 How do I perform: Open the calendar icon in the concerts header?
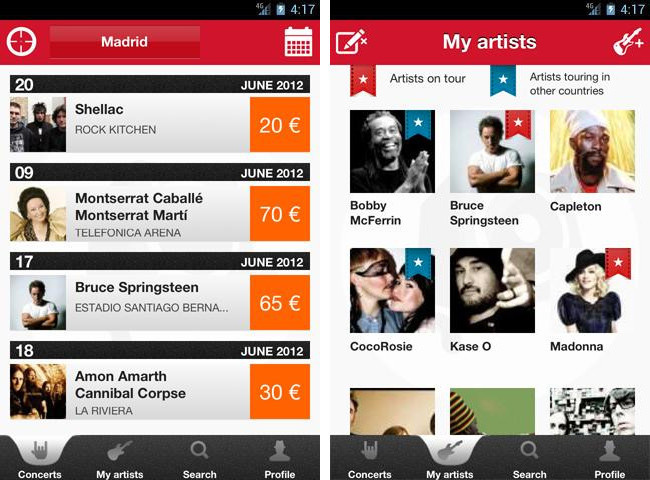[x=298, y=42]
